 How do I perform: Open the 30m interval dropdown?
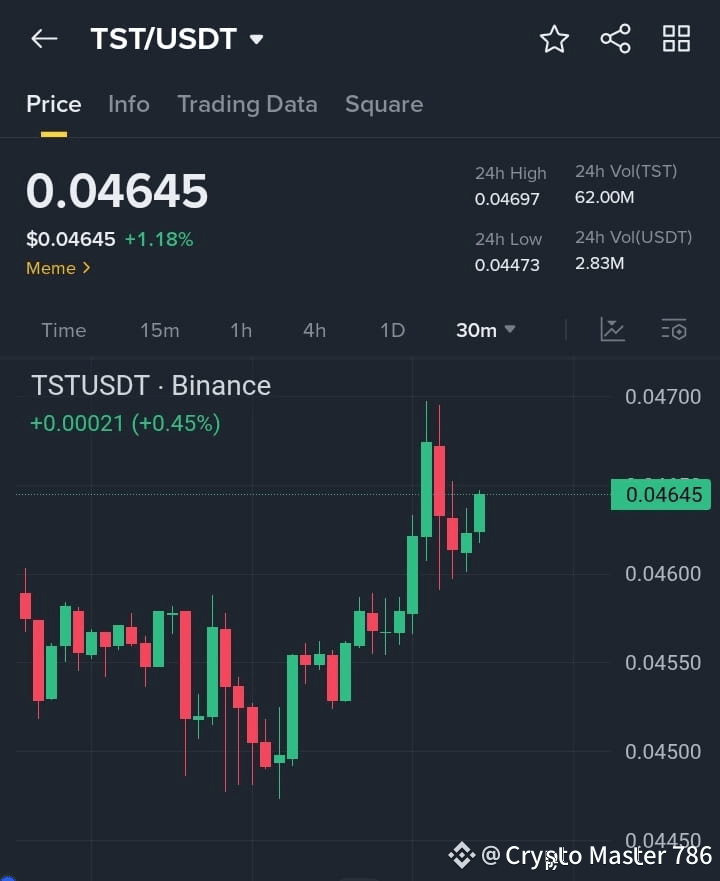click(485, 330)
